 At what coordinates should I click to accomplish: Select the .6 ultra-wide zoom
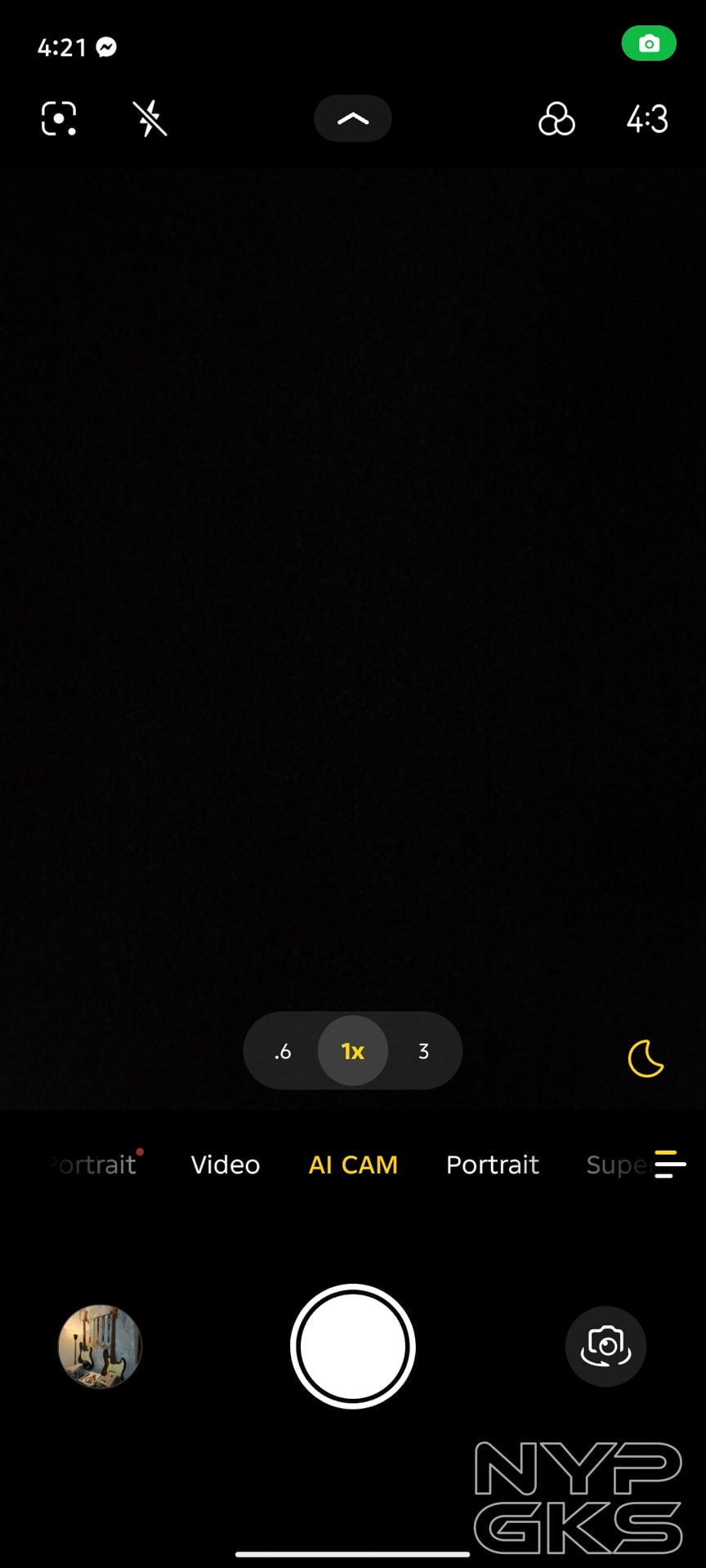[283, 1051]
